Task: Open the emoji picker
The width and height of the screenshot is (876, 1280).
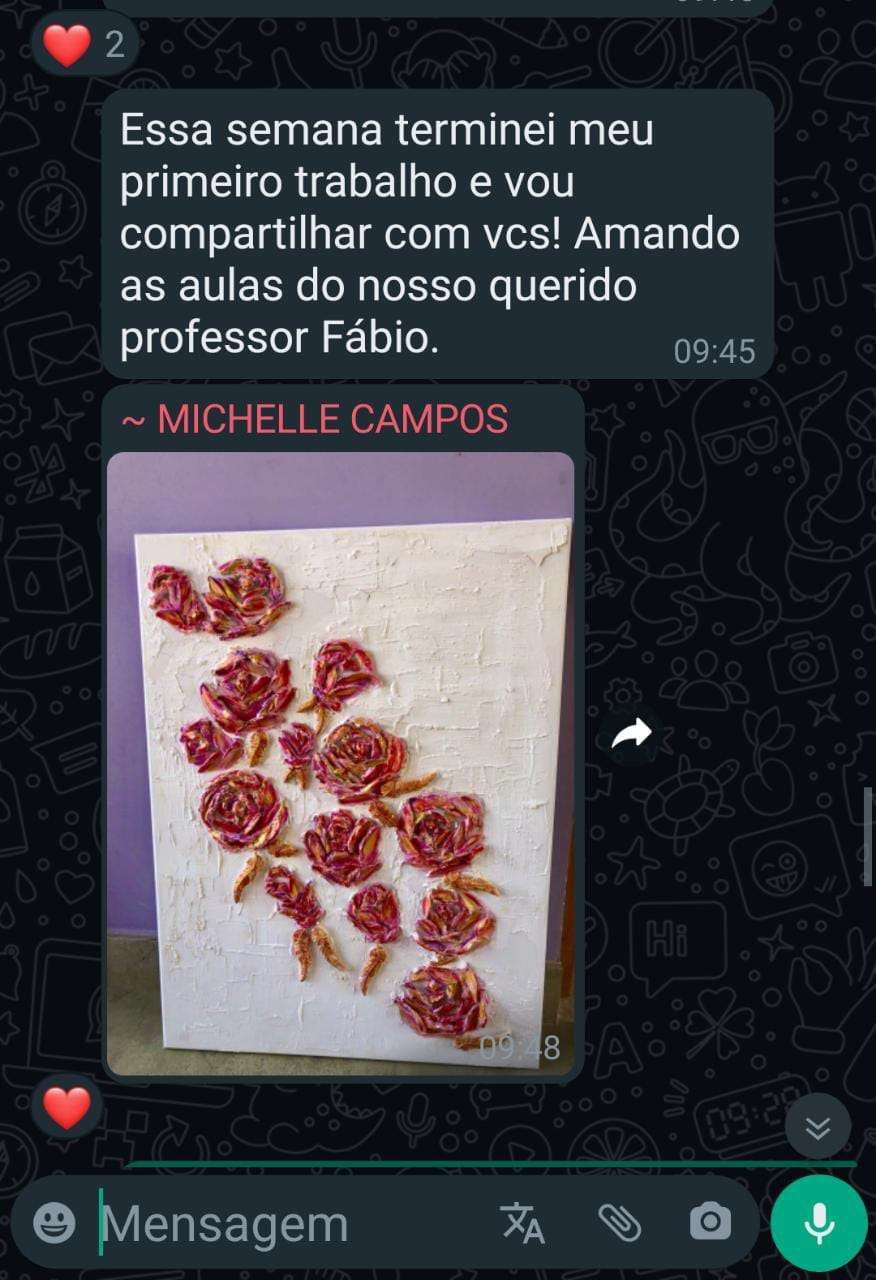Action: tap(54, 1222)
